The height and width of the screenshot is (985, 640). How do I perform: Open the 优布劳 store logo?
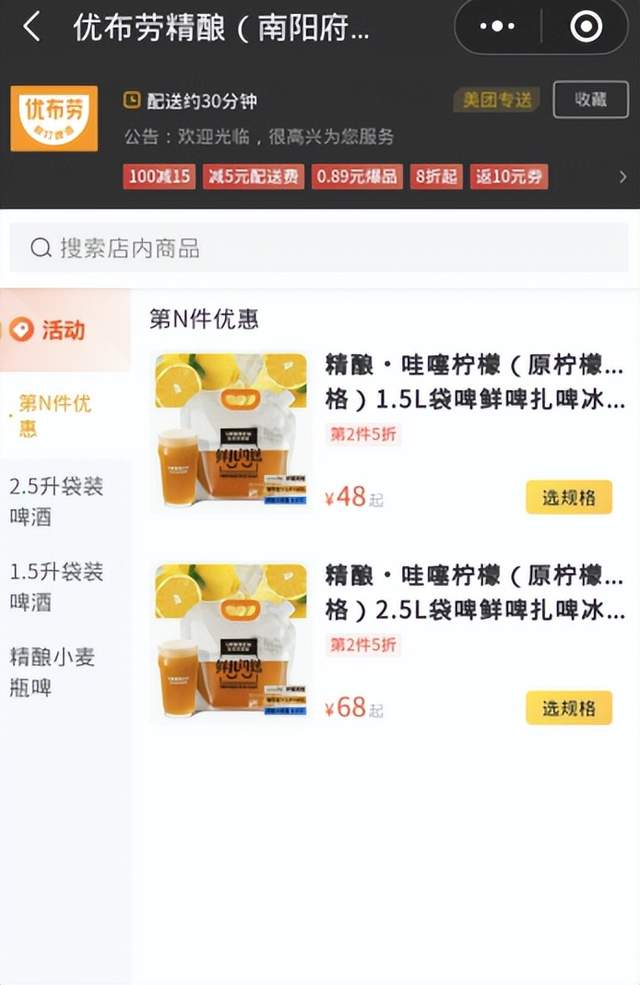[54, 118]
